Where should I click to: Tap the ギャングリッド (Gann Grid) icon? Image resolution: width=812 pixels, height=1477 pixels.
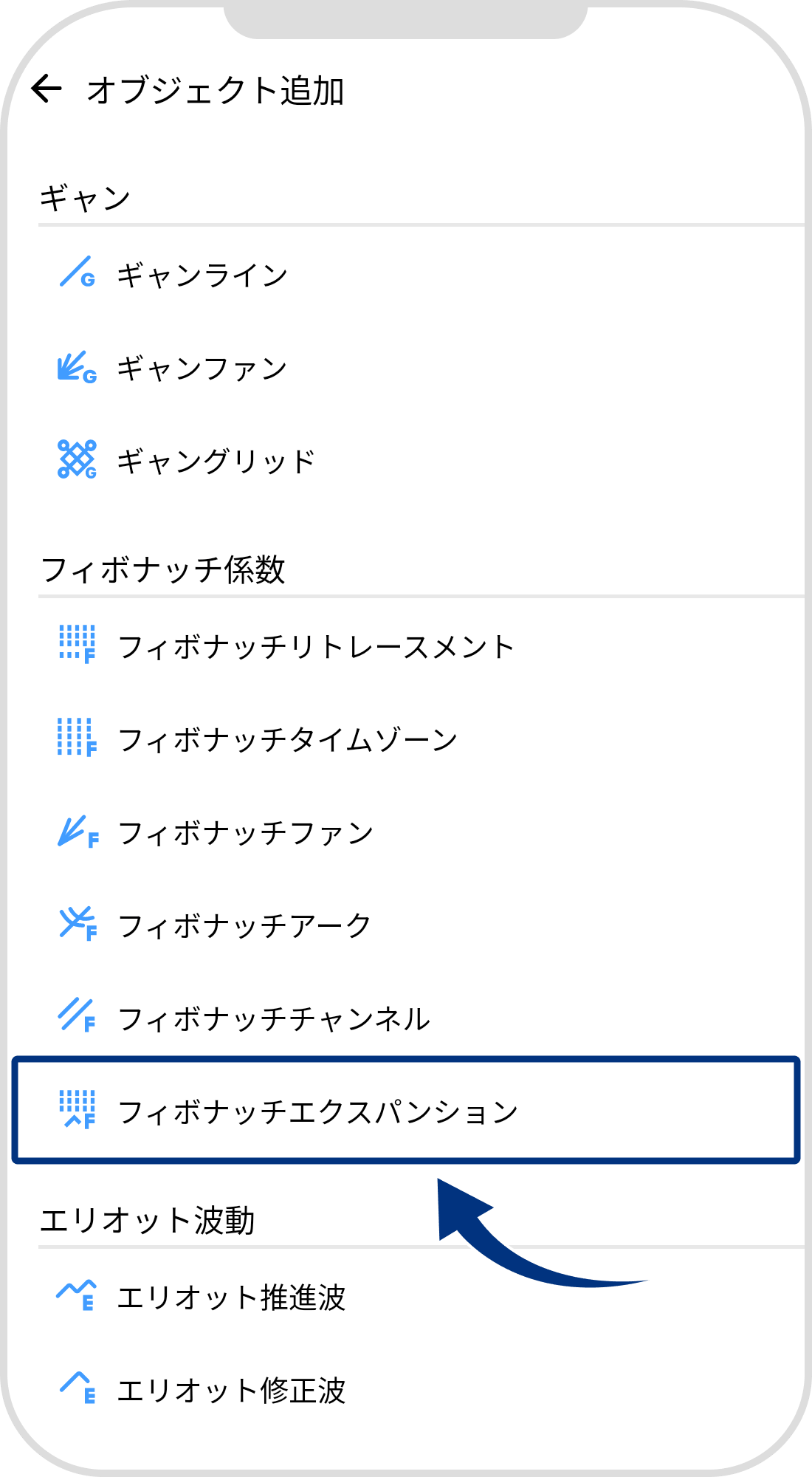pyautogui.click(x=76, y=459)
